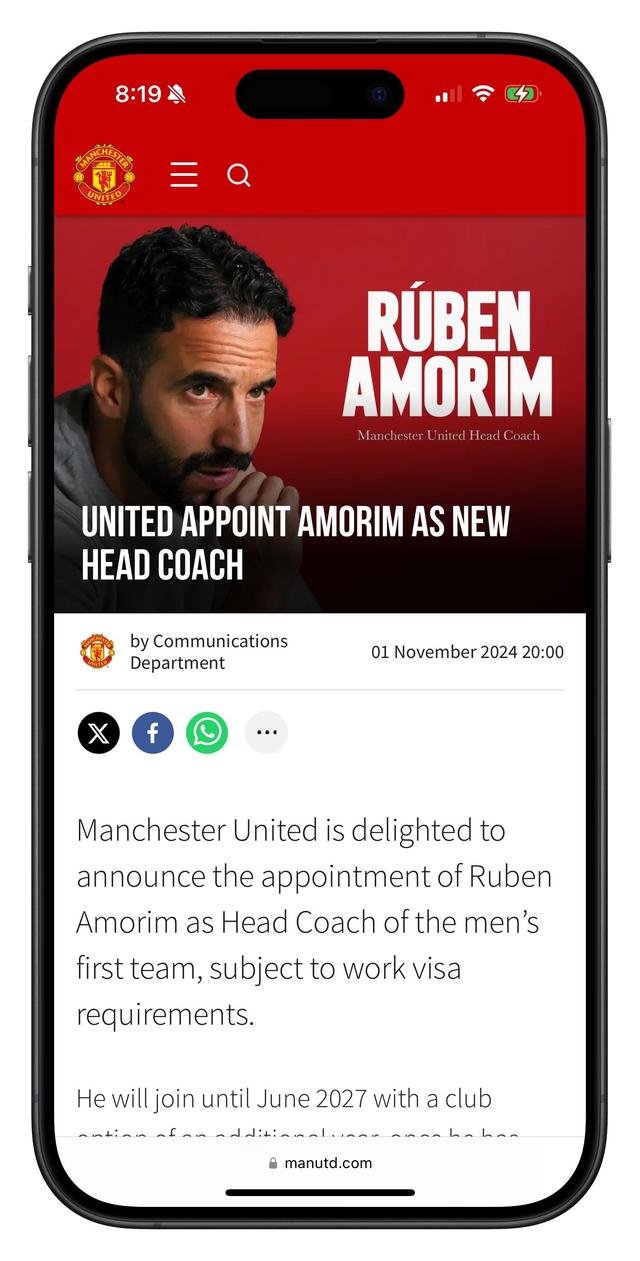Go to homepage via Manchester United crest

104,175
